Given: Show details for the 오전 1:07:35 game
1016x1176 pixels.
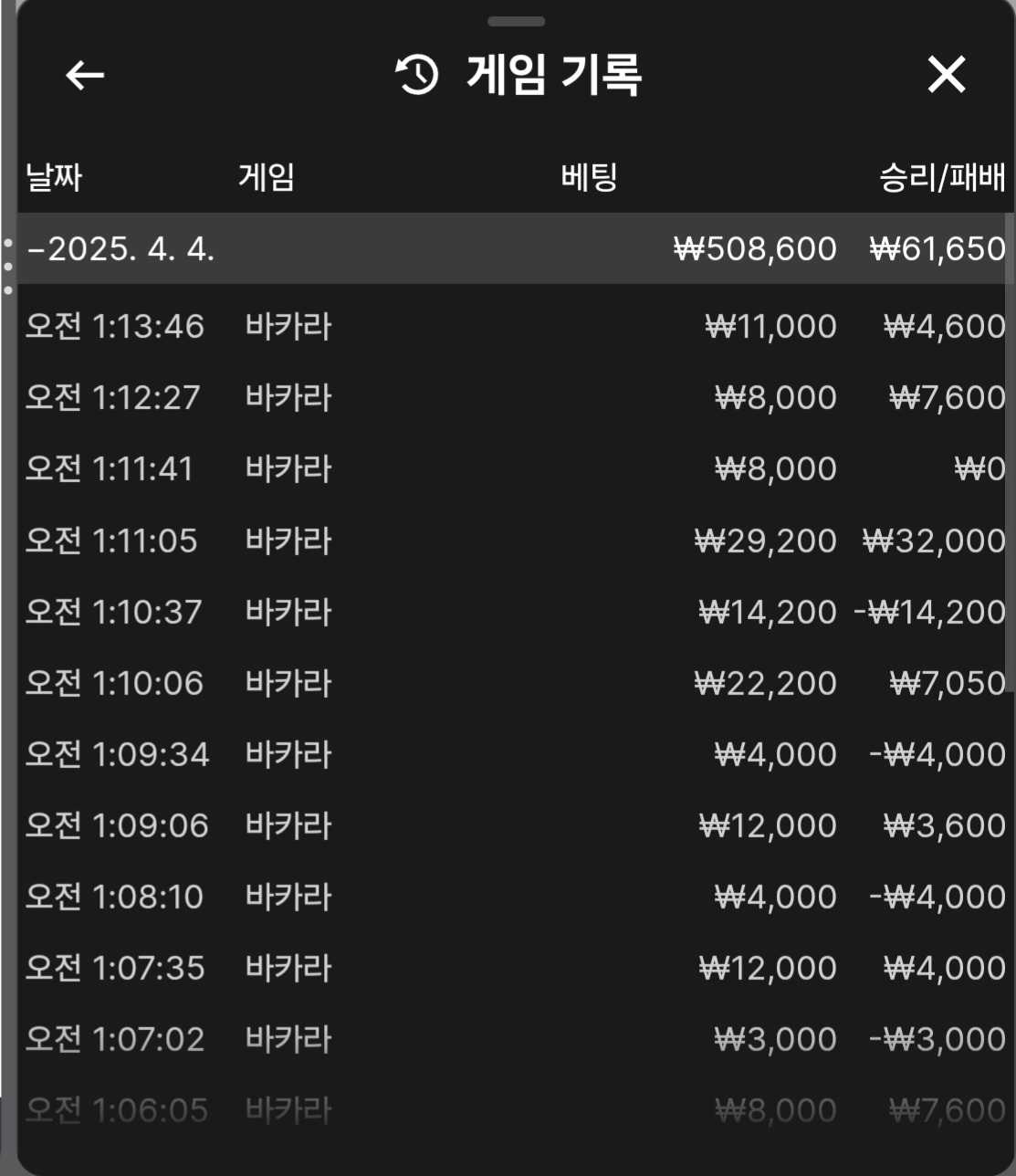Looking at the screenshot, I should [x=511, y=968].
